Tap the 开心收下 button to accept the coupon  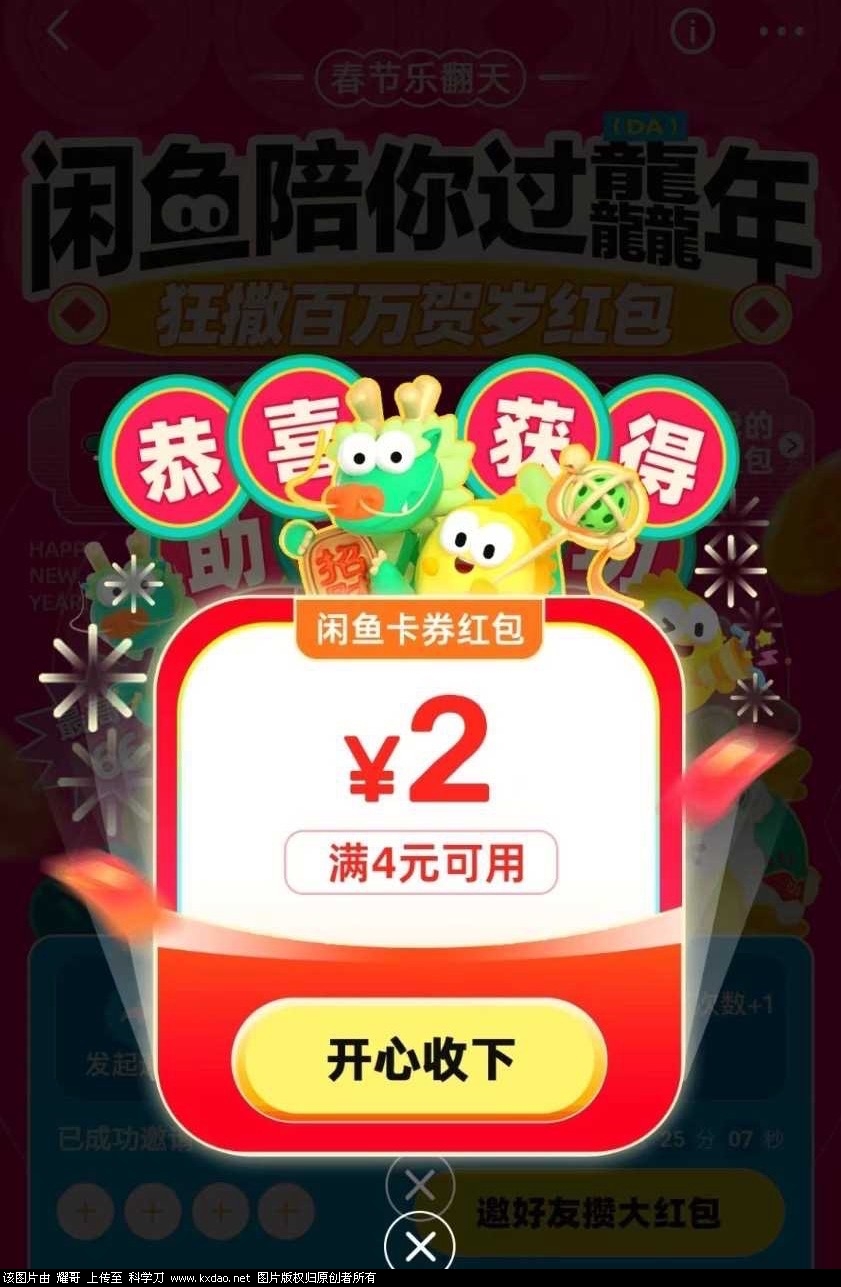coord(420,1060)
